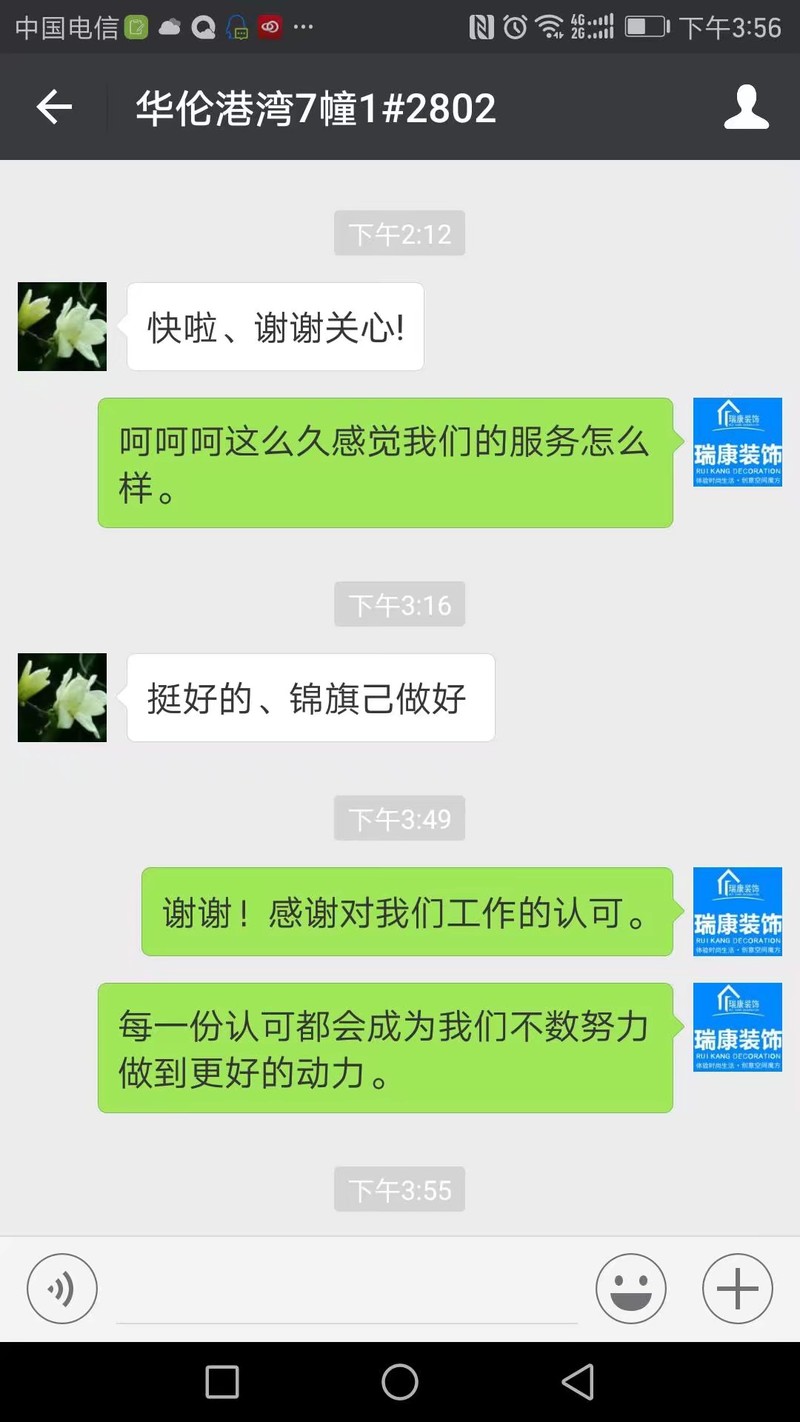
Task: Switch to voice message input
Action: coord(62,1289)
